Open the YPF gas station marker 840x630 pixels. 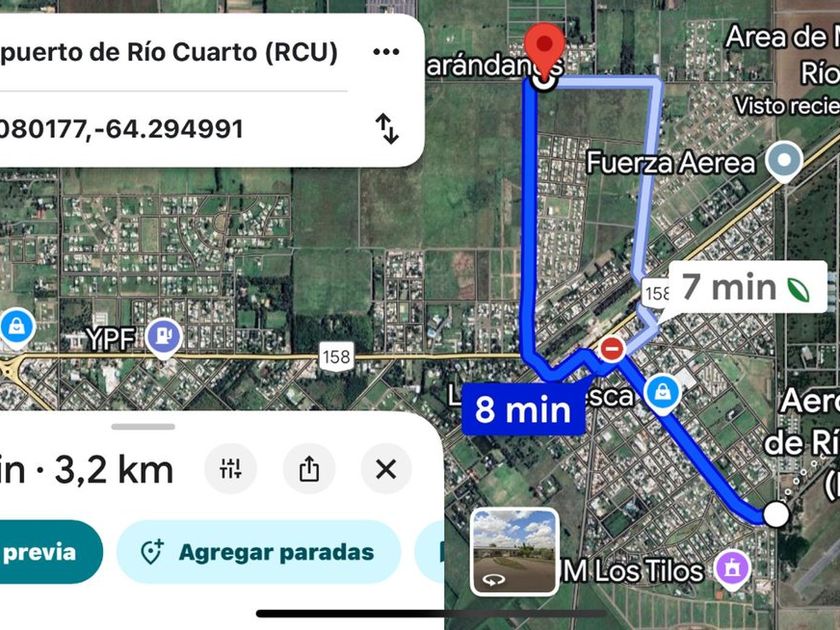click(x=163, y=338)
